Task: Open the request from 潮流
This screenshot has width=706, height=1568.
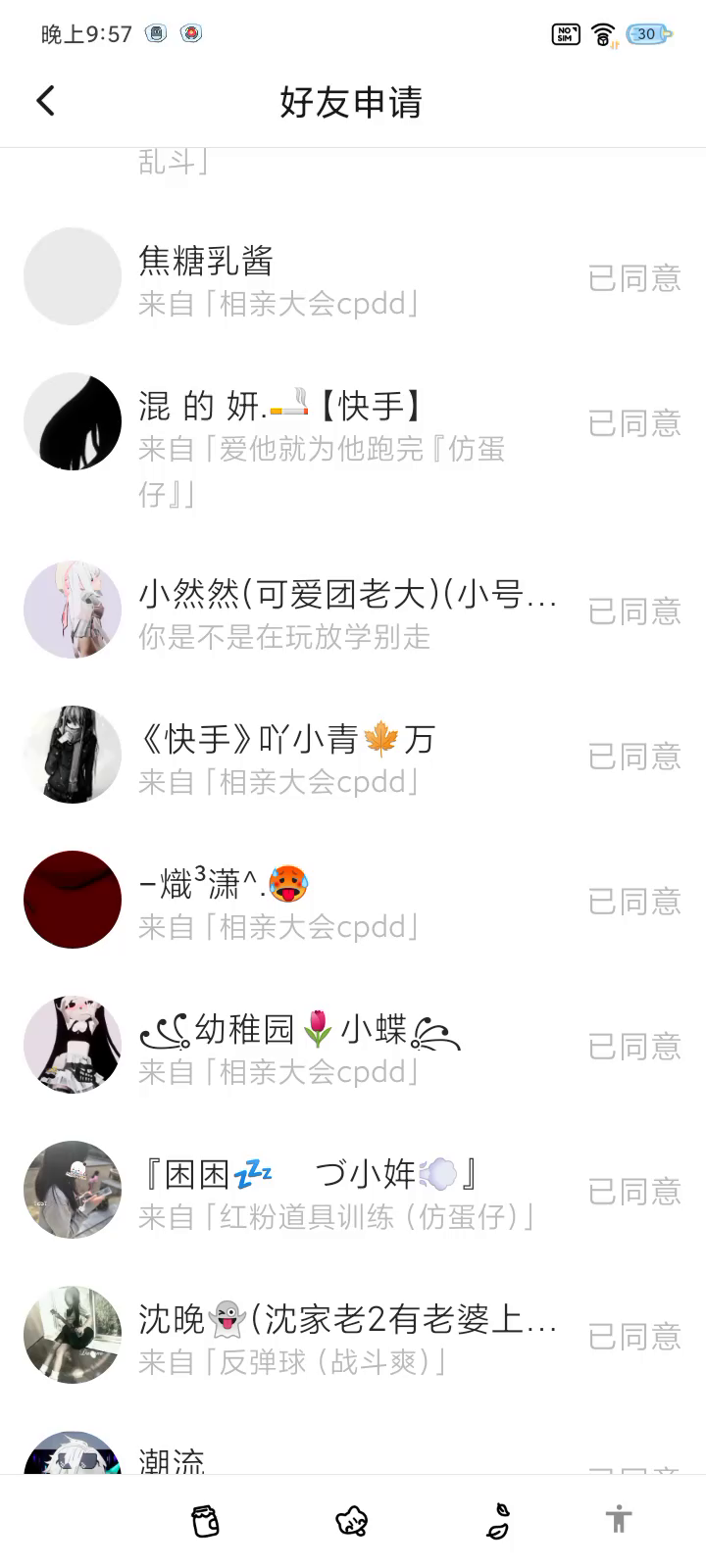Action: 294,1460
